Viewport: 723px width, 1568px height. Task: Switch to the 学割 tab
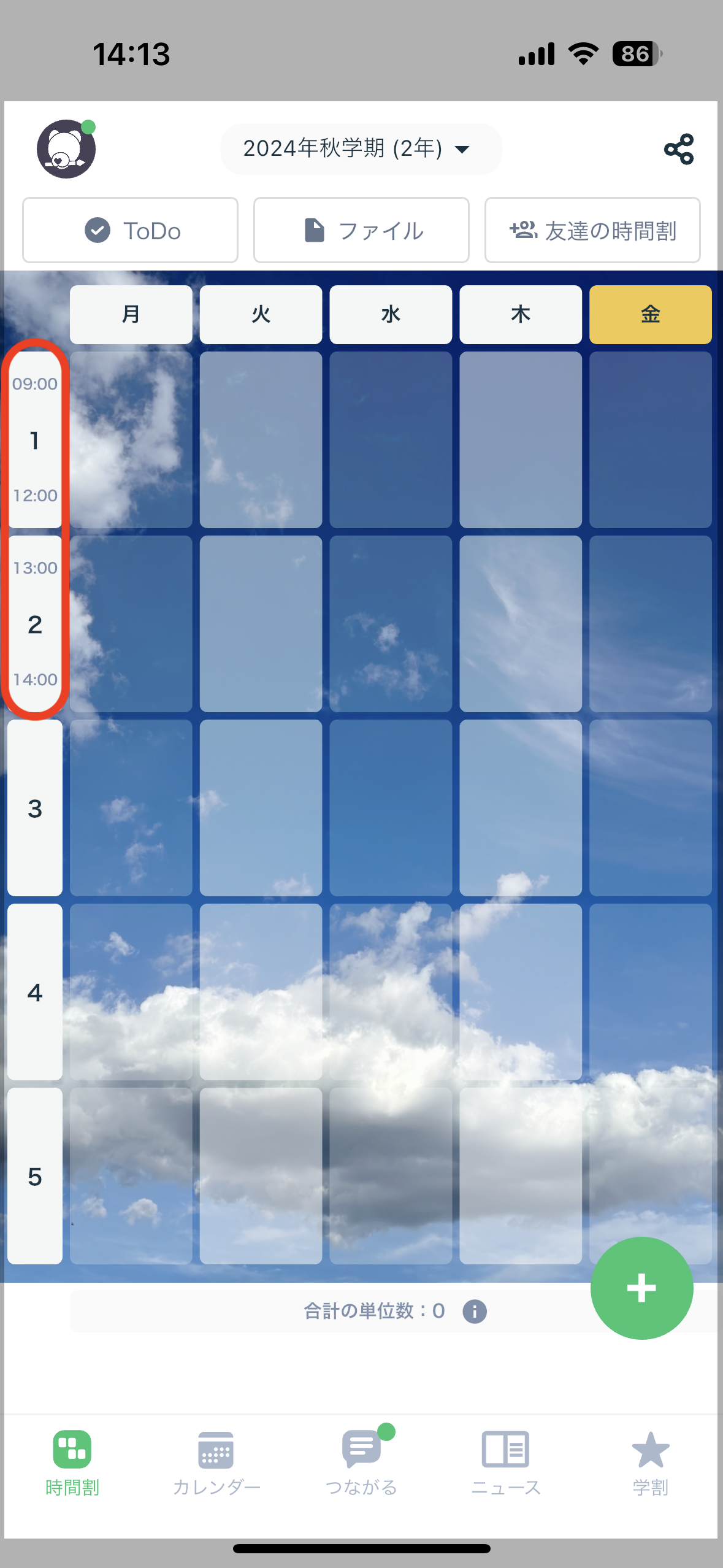coord(650,1463)
